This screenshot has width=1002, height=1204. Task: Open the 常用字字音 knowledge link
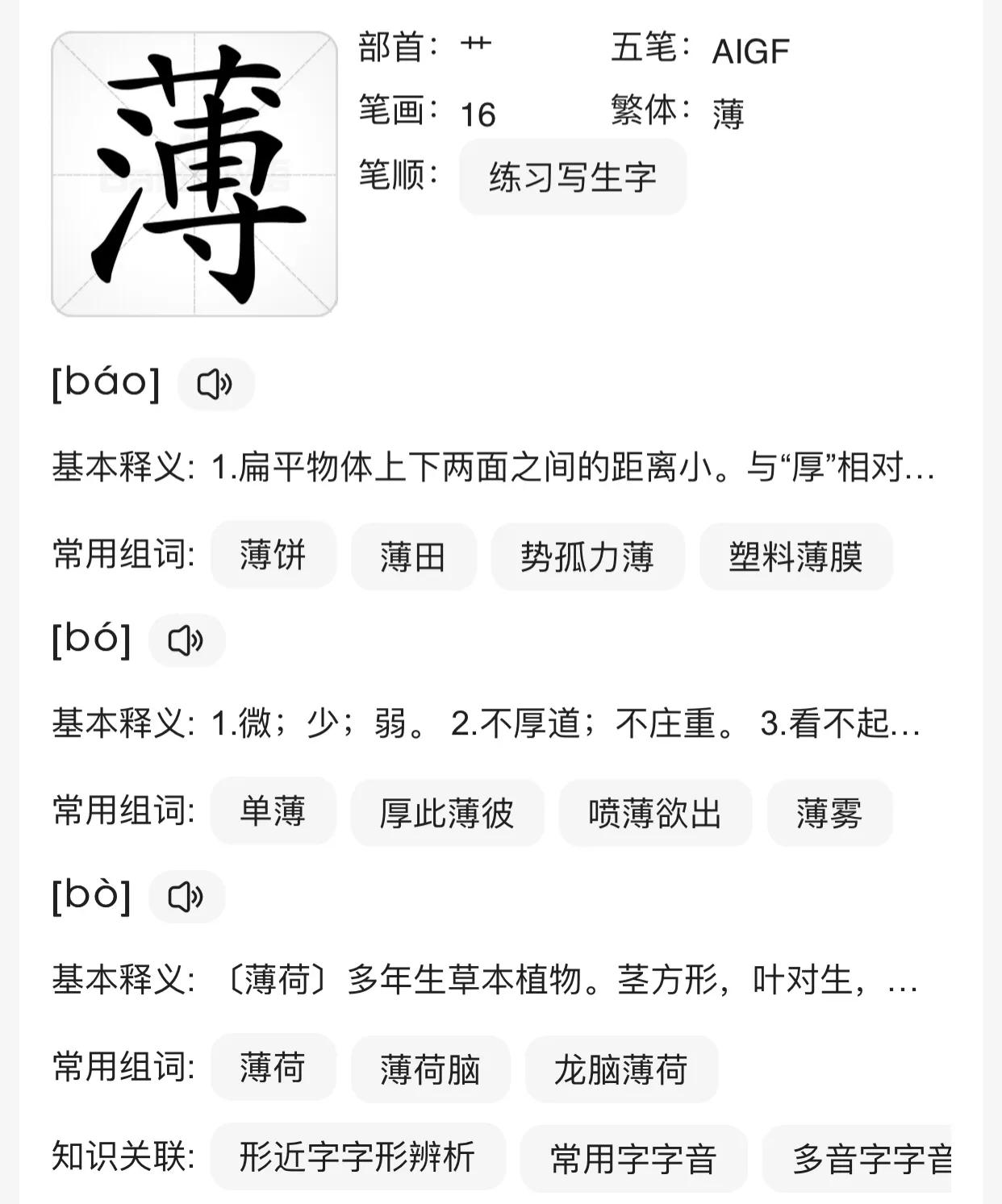633,1156
